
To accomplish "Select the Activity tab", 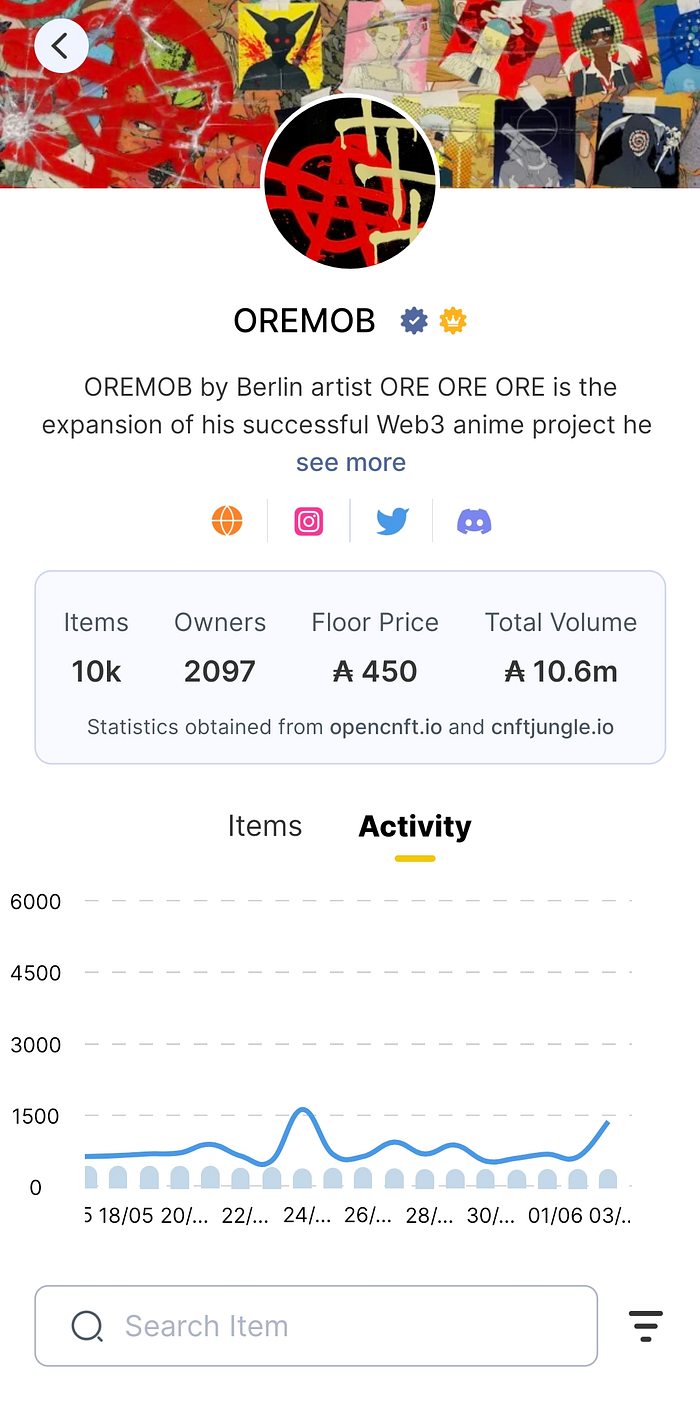I will (x=415, y=826).
